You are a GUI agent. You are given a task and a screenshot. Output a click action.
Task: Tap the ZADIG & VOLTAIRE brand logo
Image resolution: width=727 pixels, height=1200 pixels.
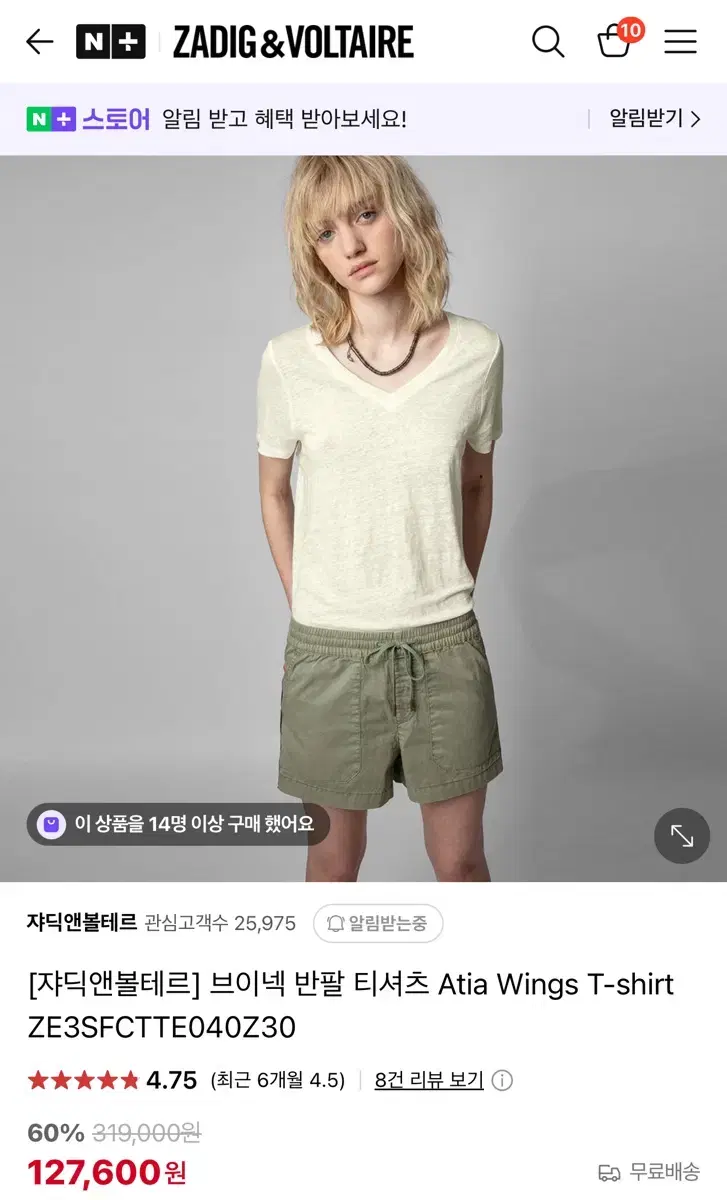click(291, 41)
